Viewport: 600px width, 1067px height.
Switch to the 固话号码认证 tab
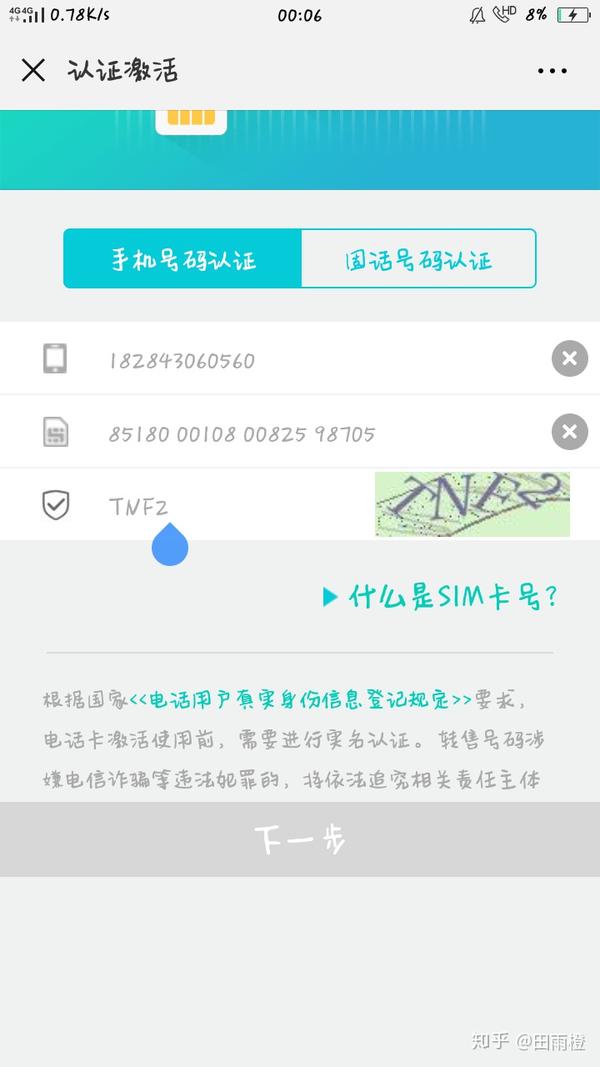(x=418, y=259)
